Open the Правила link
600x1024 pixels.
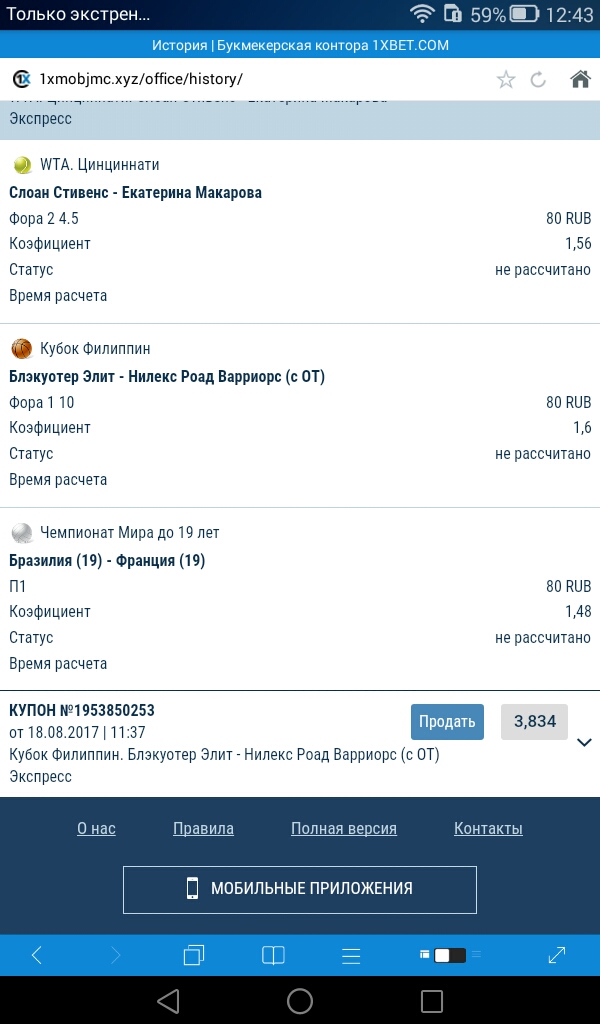(203, 828)
